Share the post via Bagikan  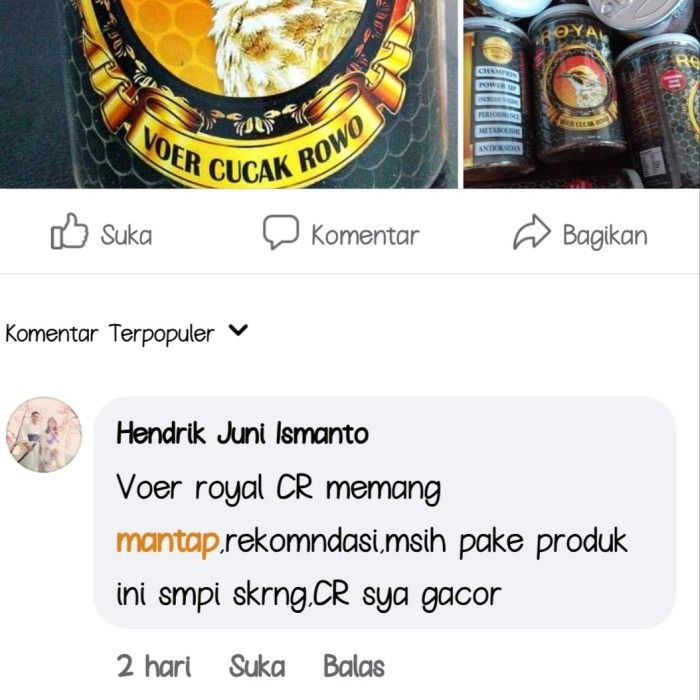tap(580, 235)
